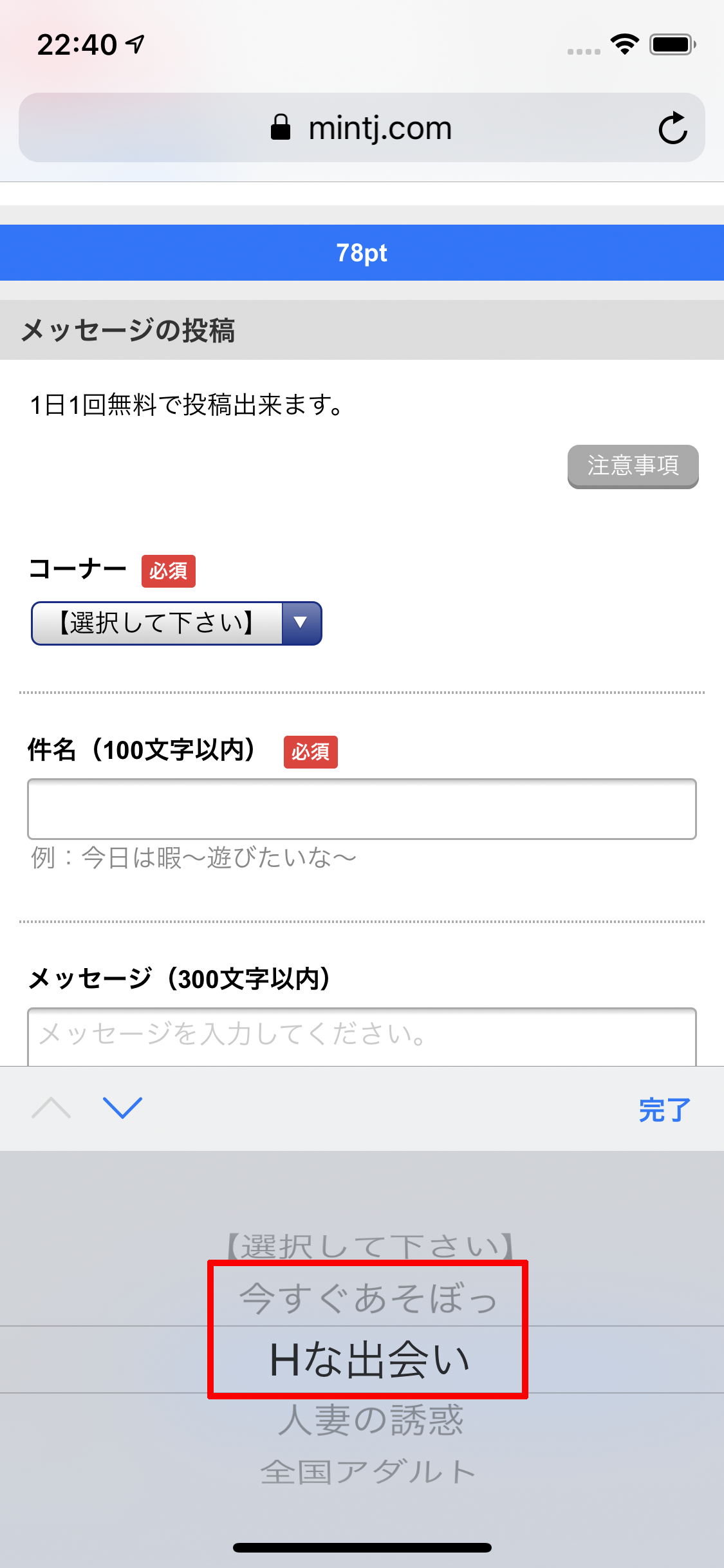Tap 完了 to close the picker
The height and width of the screenshot is (1568, 724).
(664, 1110)
